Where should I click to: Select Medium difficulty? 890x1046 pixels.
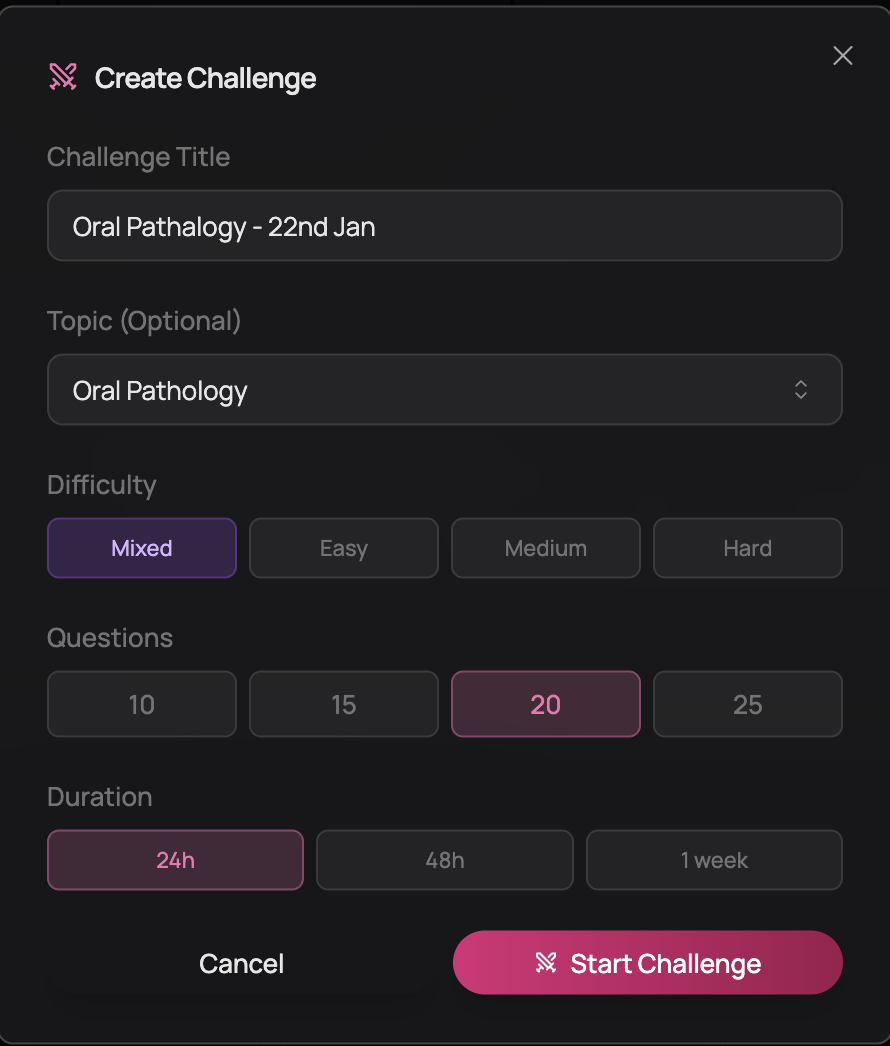pos(545,548)
